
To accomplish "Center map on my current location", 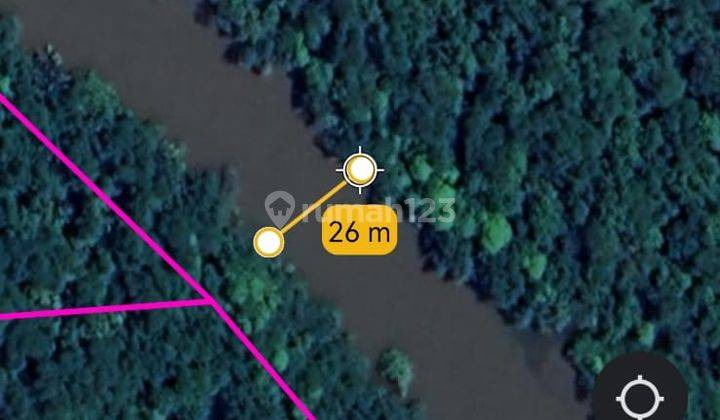I will 641,398.
